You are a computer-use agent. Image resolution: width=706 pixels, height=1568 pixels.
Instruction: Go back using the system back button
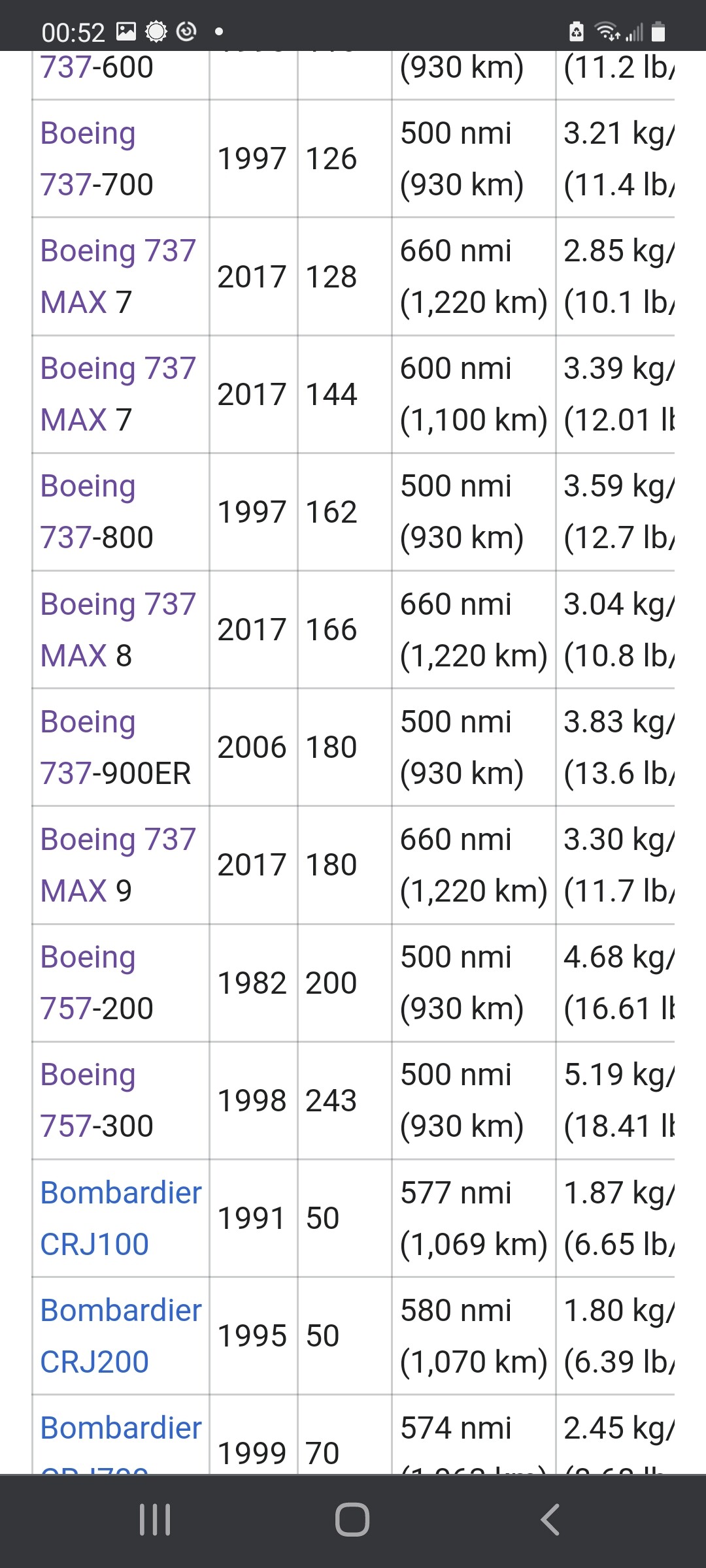(550, 1520)
